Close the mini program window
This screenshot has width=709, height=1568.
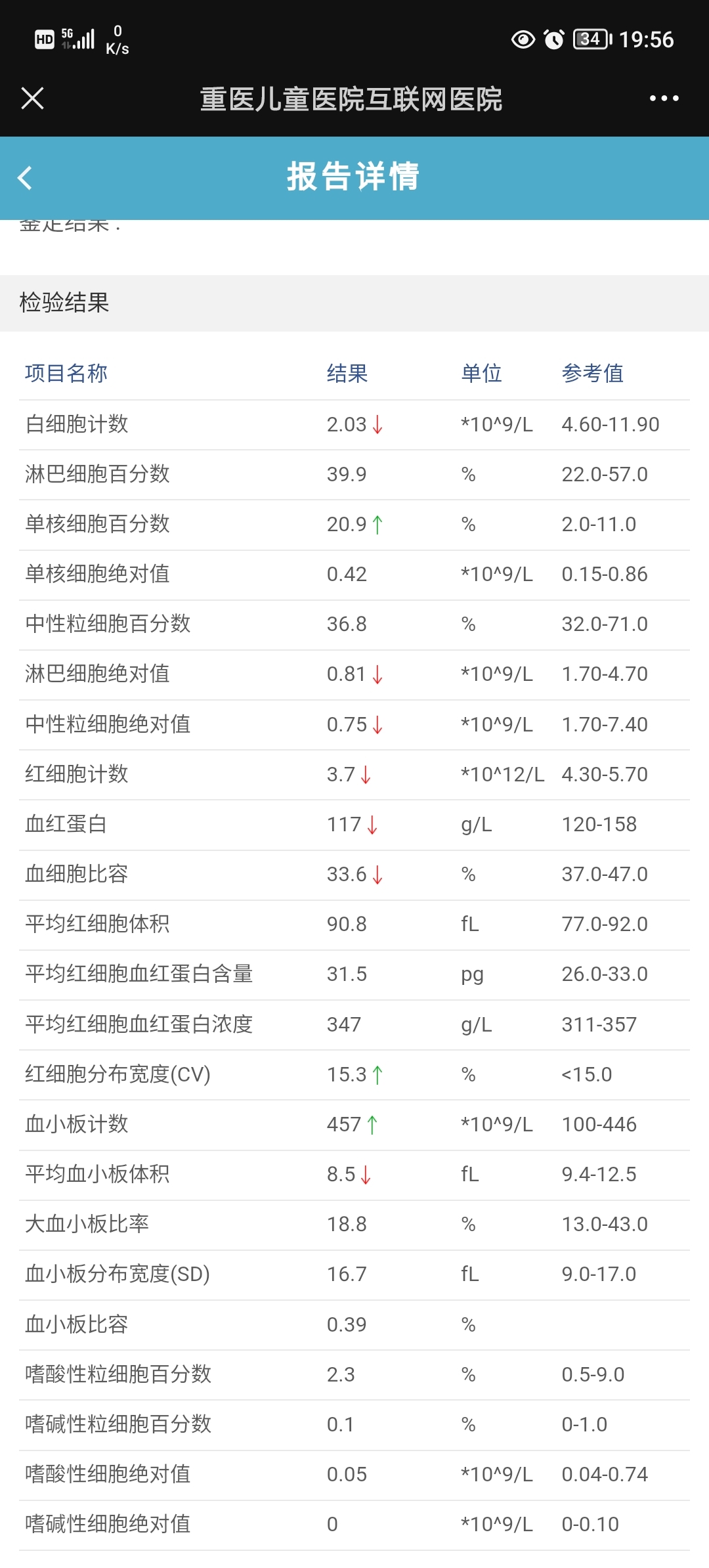[32, 98]
